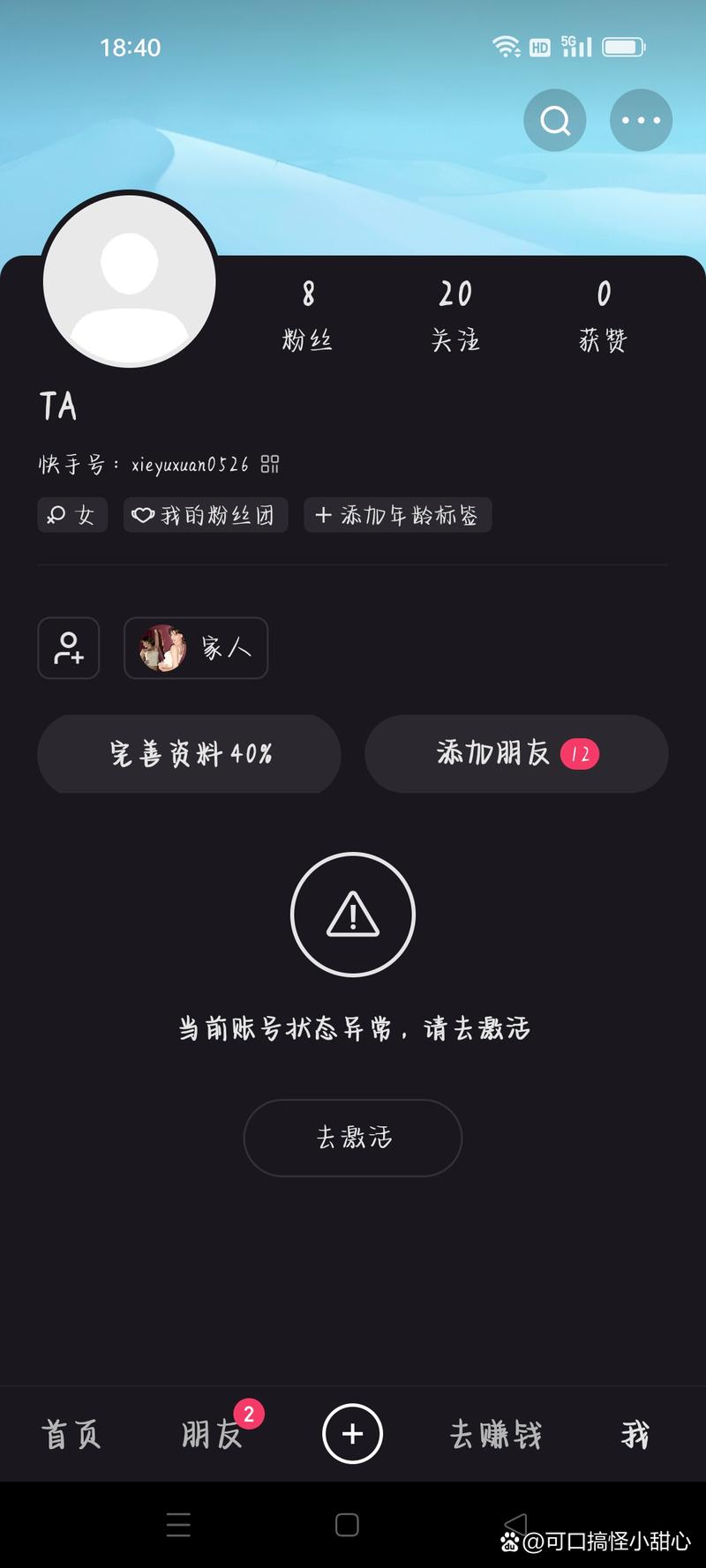Tap the add friend icon above 完善资料
Image resolution: width=706 pixels, height=1568 pixels.
pyautogui.click(x=69, y=648)
